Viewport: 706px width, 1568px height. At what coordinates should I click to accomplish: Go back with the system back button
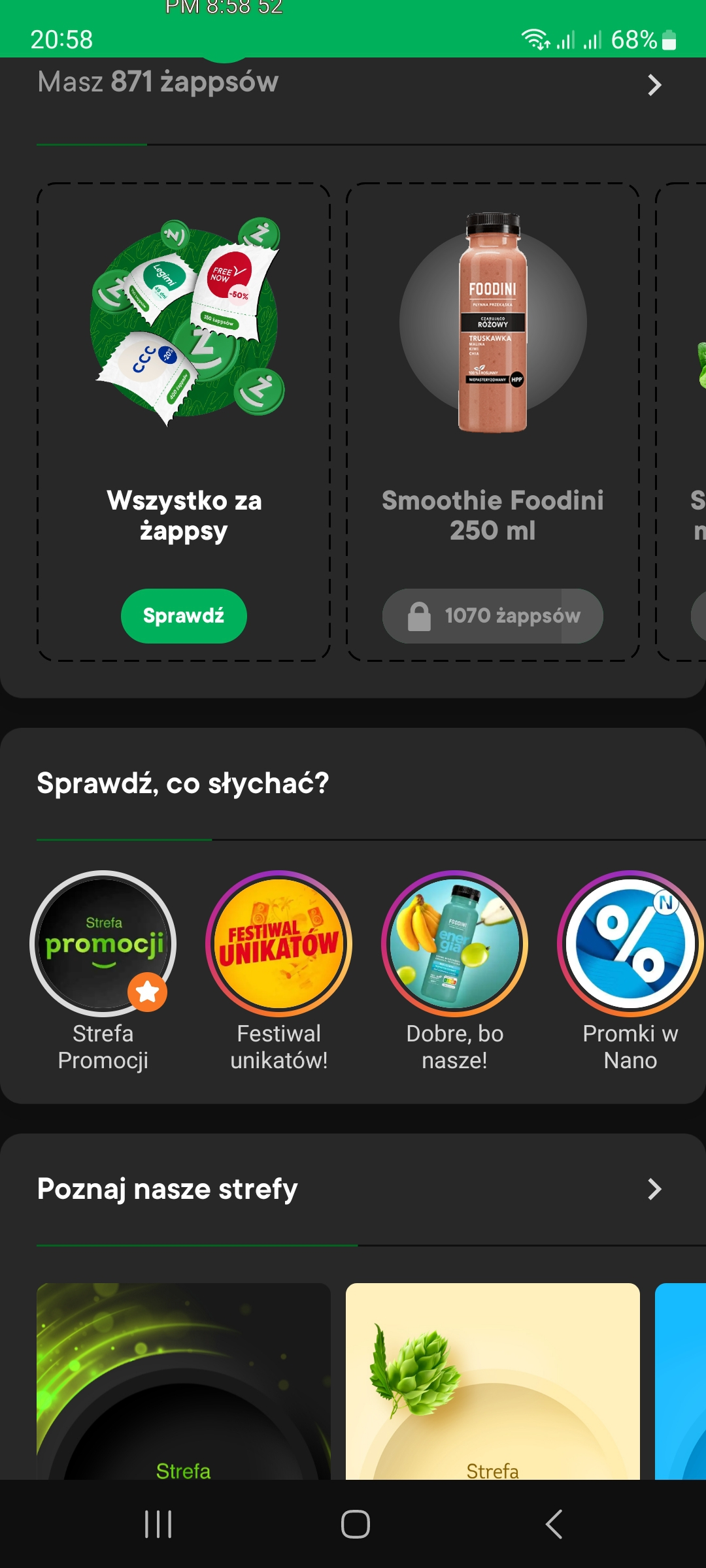click(554, 1524)
